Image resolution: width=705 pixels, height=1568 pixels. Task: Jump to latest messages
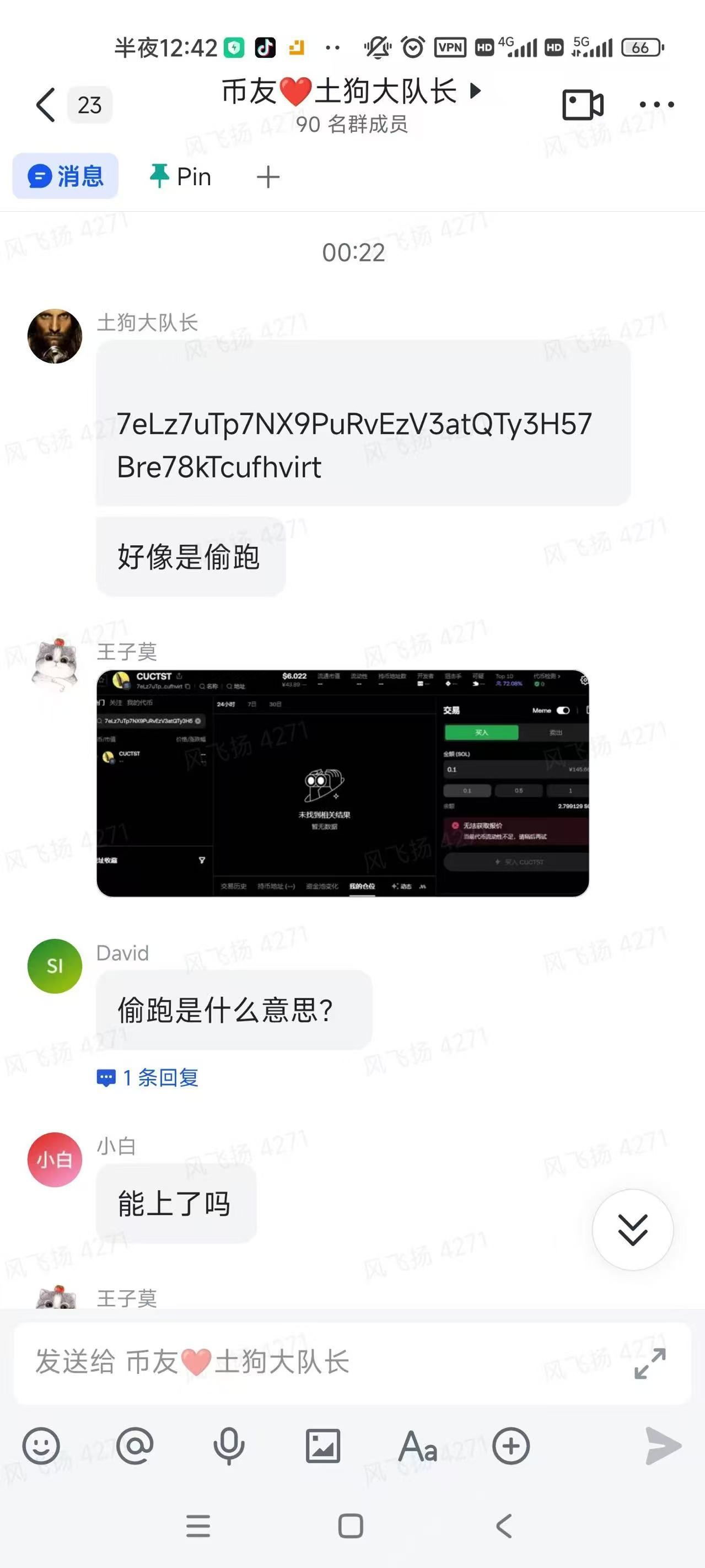[633, 1229]
